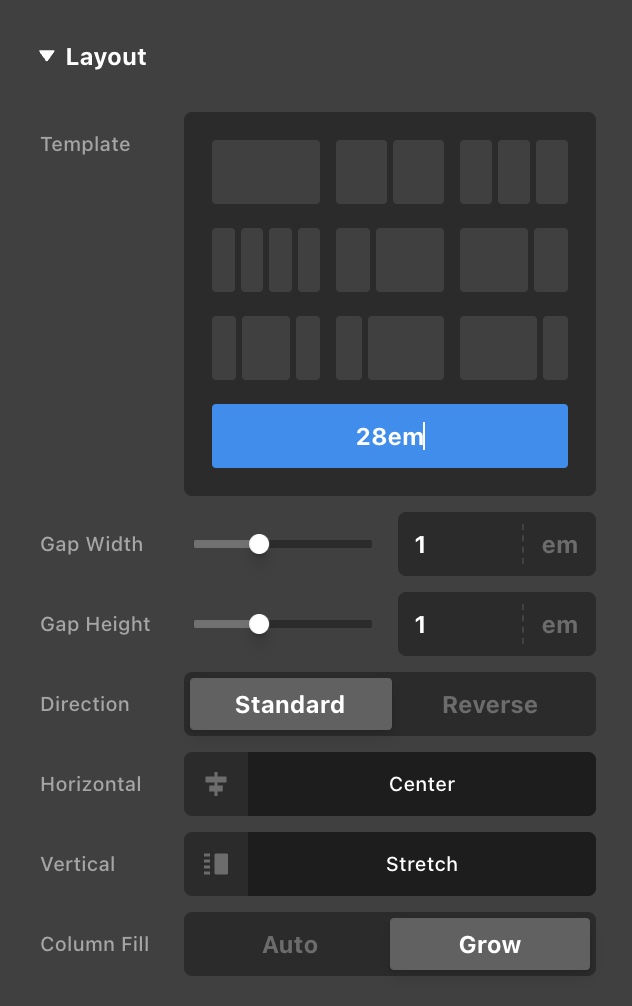Switch Direction to Reverse
The width and height of the screenshot is (632, 1006).
(x=490, y=704)
